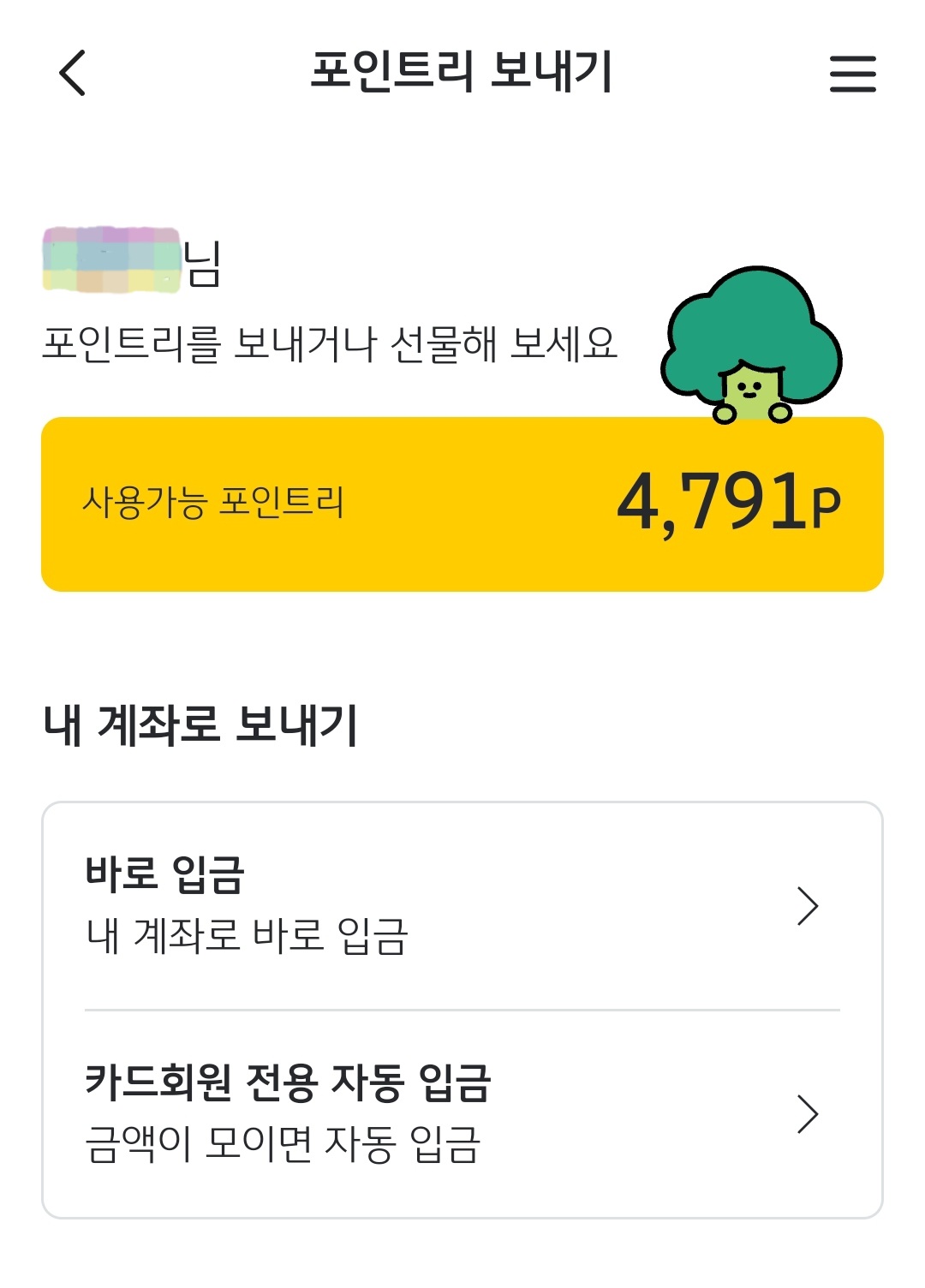
Task: Tap the text 포인트리를 보내거나 선물해 보세요
Action: [x=334, y=343]
